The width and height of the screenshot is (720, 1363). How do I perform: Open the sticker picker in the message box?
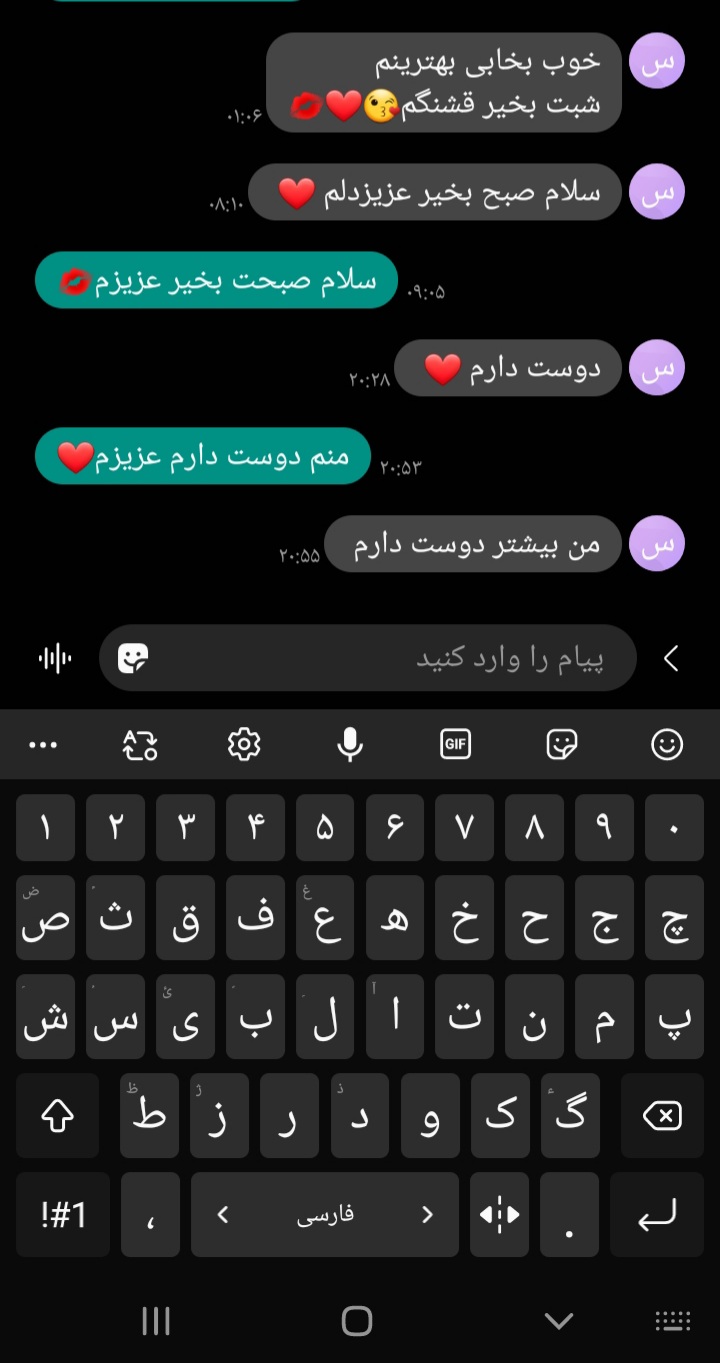[133, 658]
